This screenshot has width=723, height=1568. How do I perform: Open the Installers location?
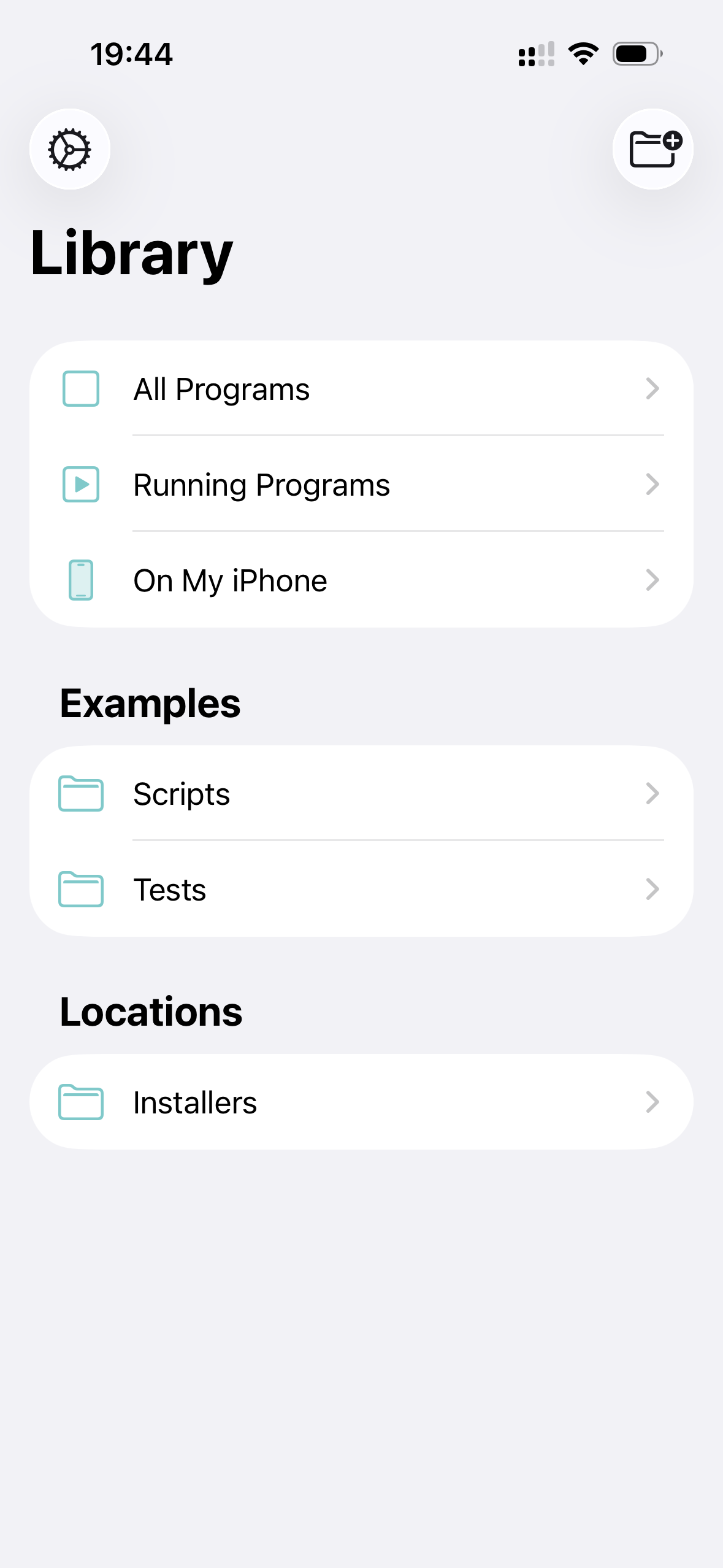[x=361, y=1102]
